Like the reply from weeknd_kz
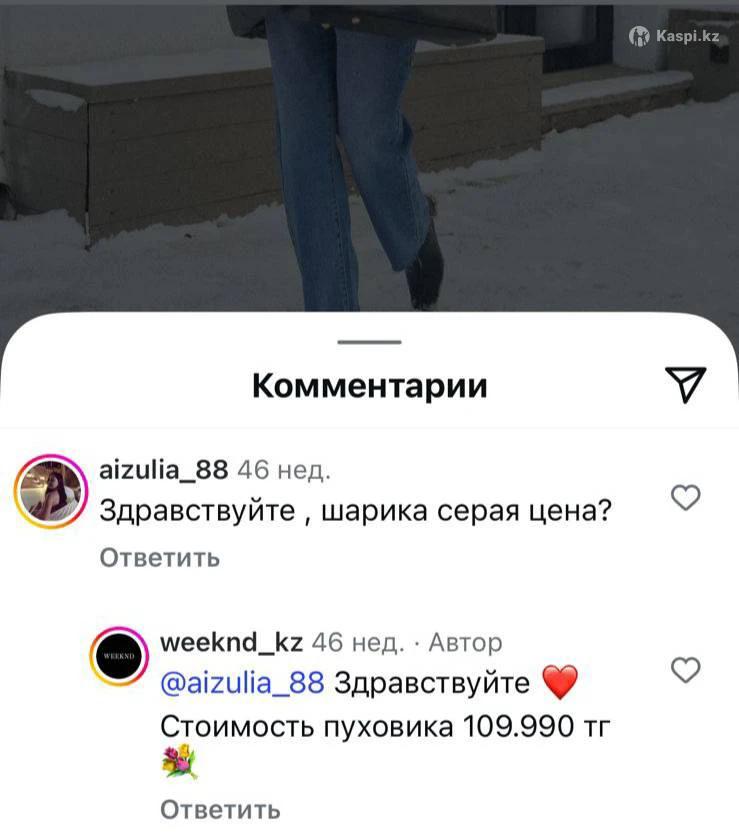Image resolution: width=739 pixels, height=838 pixels. click(685, 670)
